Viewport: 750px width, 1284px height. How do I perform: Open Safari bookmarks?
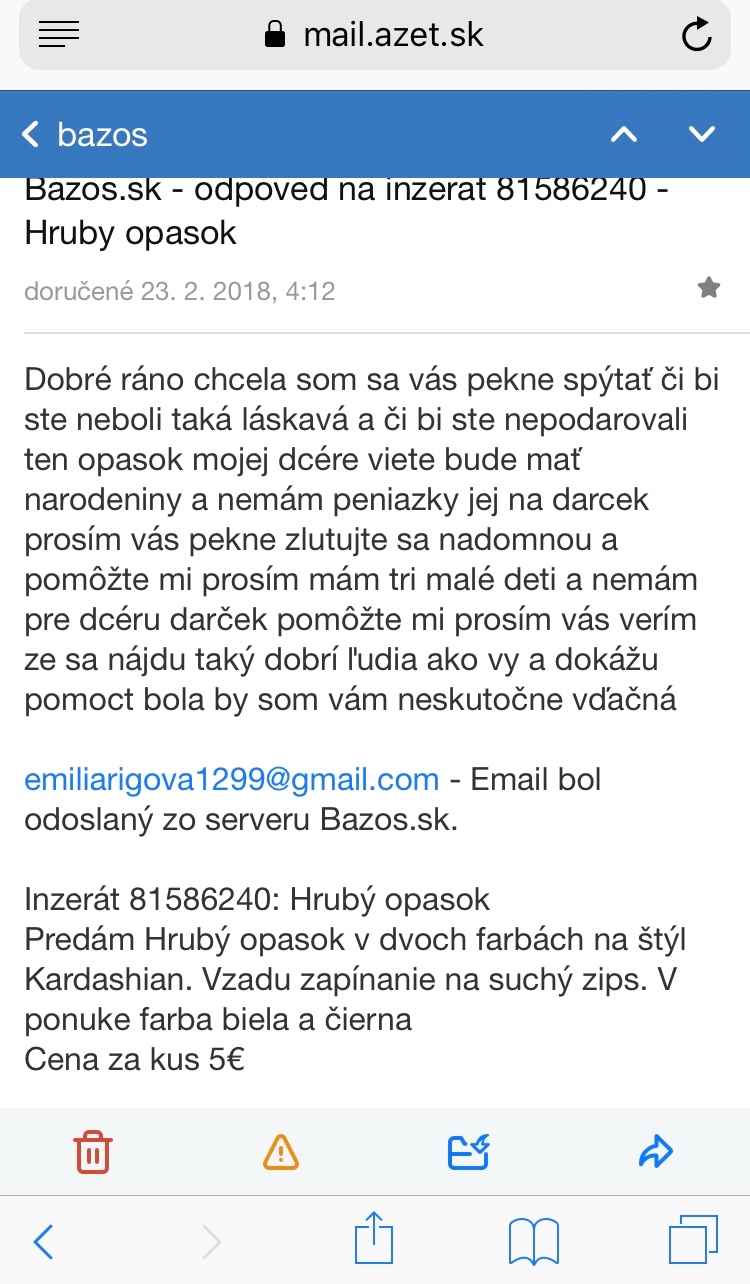tap(533, 1241)
